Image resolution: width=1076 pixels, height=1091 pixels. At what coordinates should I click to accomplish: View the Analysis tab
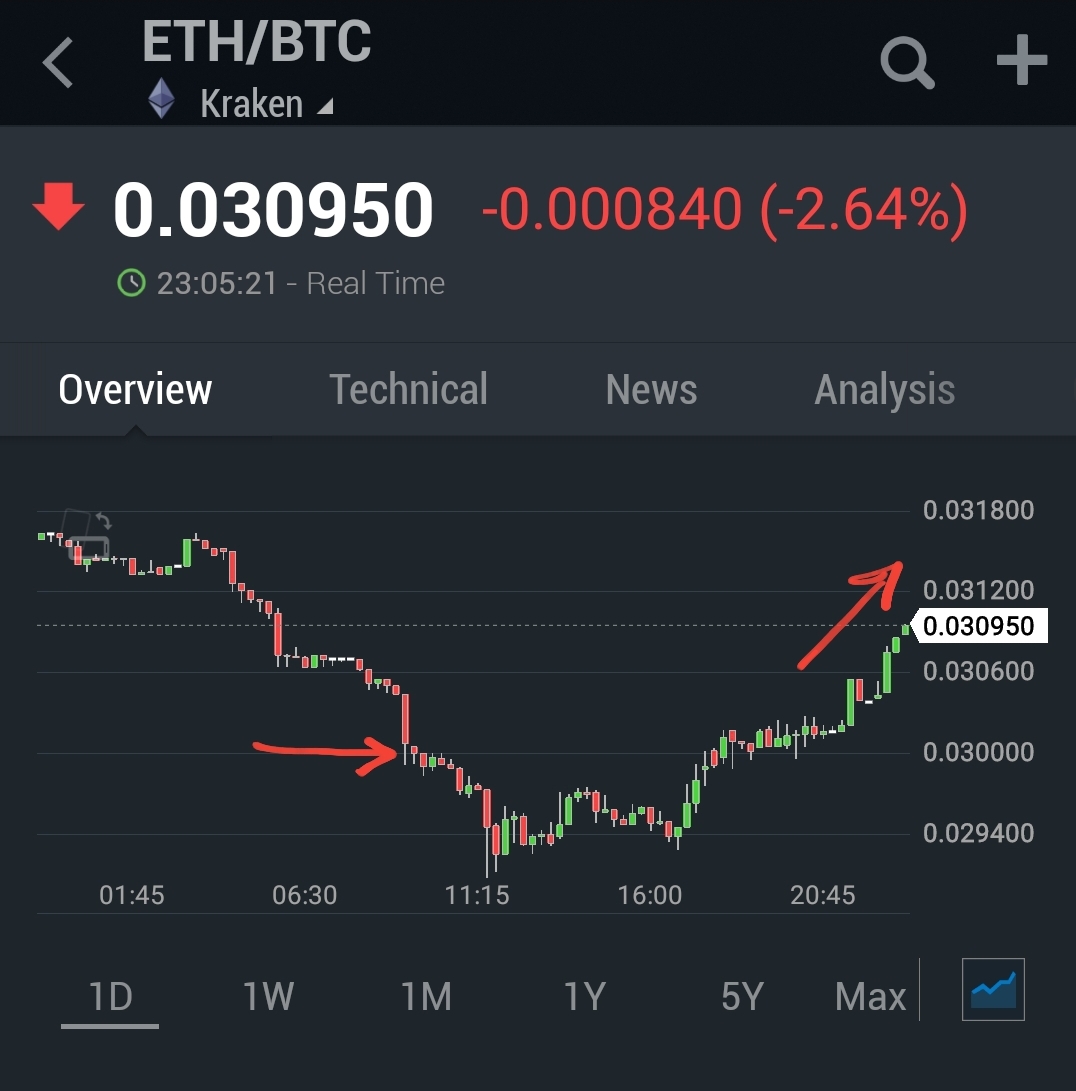(884, 389)
